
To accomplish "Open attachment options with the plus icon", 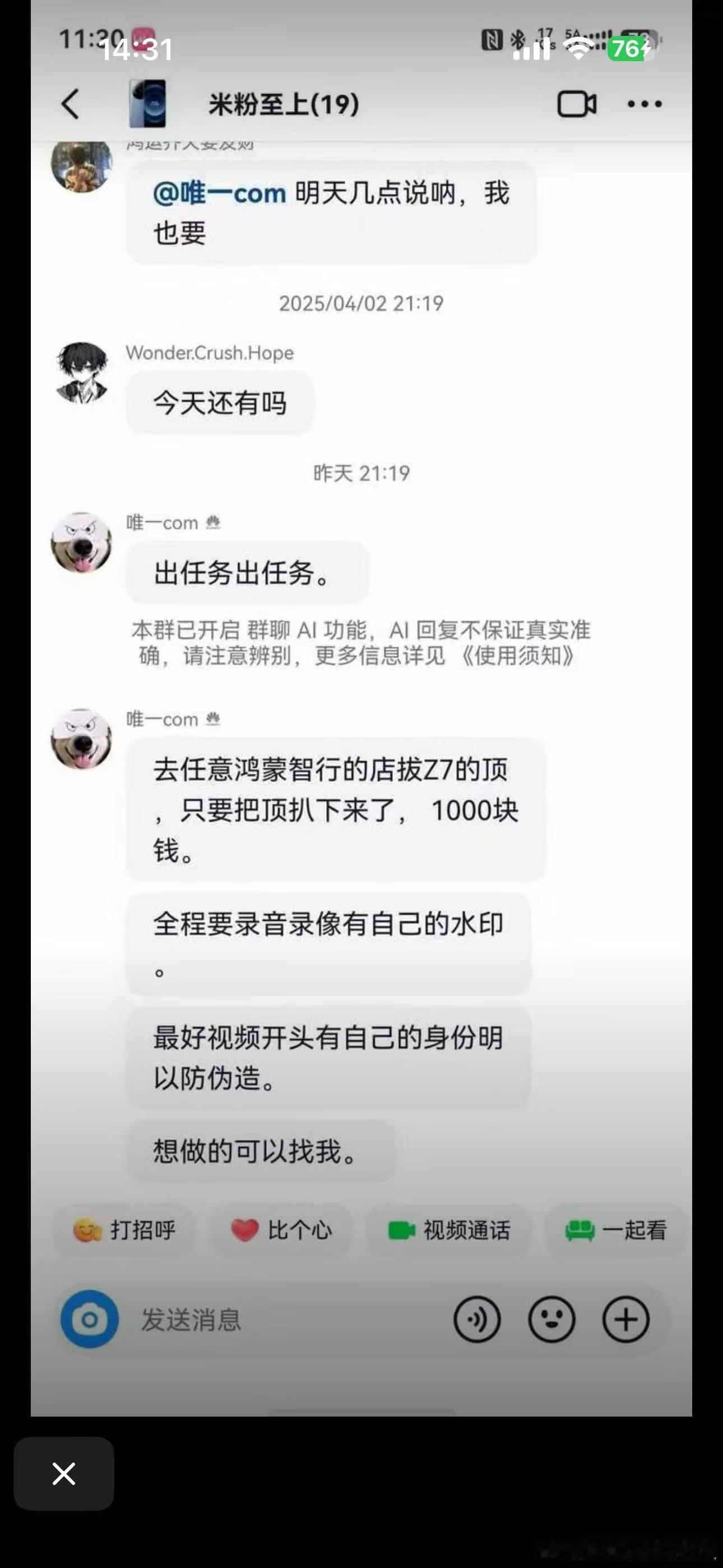I will (x=625, y=1320).
